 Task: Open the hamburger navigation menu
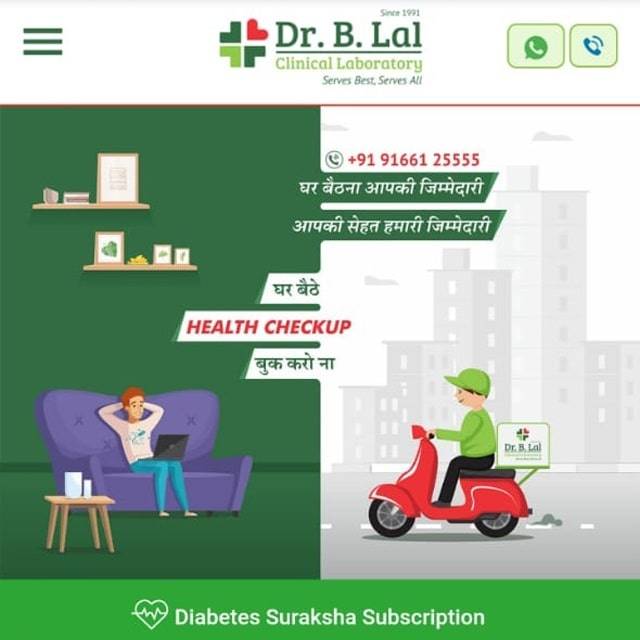[43, 41]
